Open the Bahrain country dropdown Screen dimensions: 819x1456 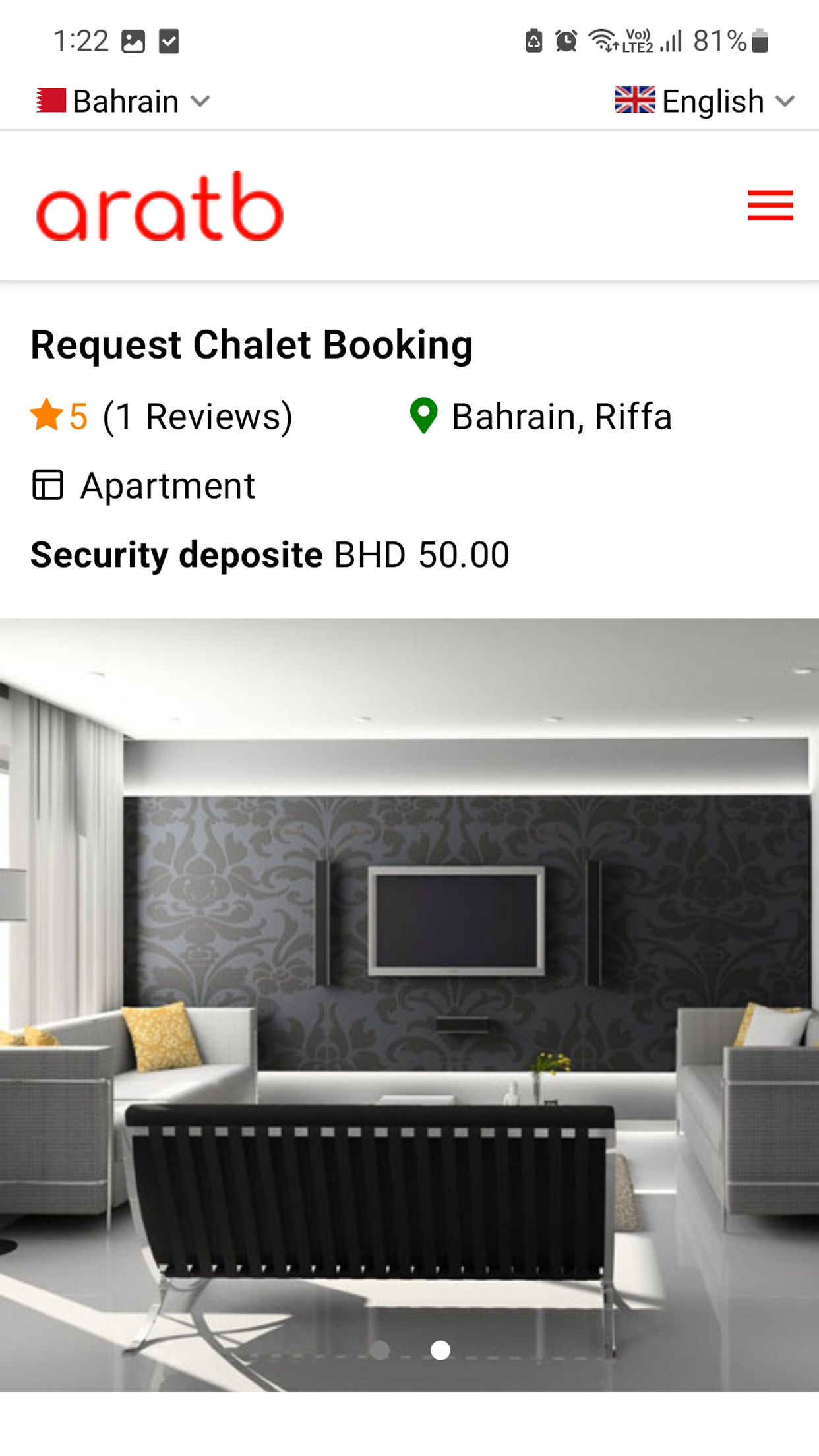[123, 101]
